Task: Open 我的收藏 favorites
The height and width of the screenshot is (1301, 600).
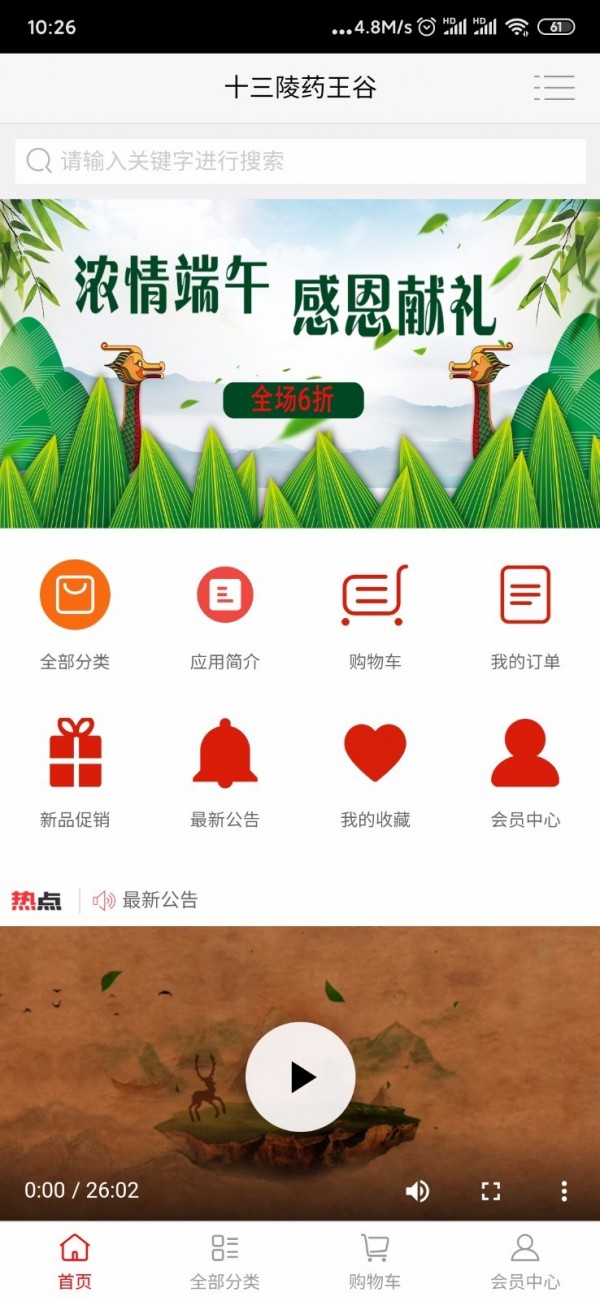Action: pyautogui.click(x=375, y=771)
